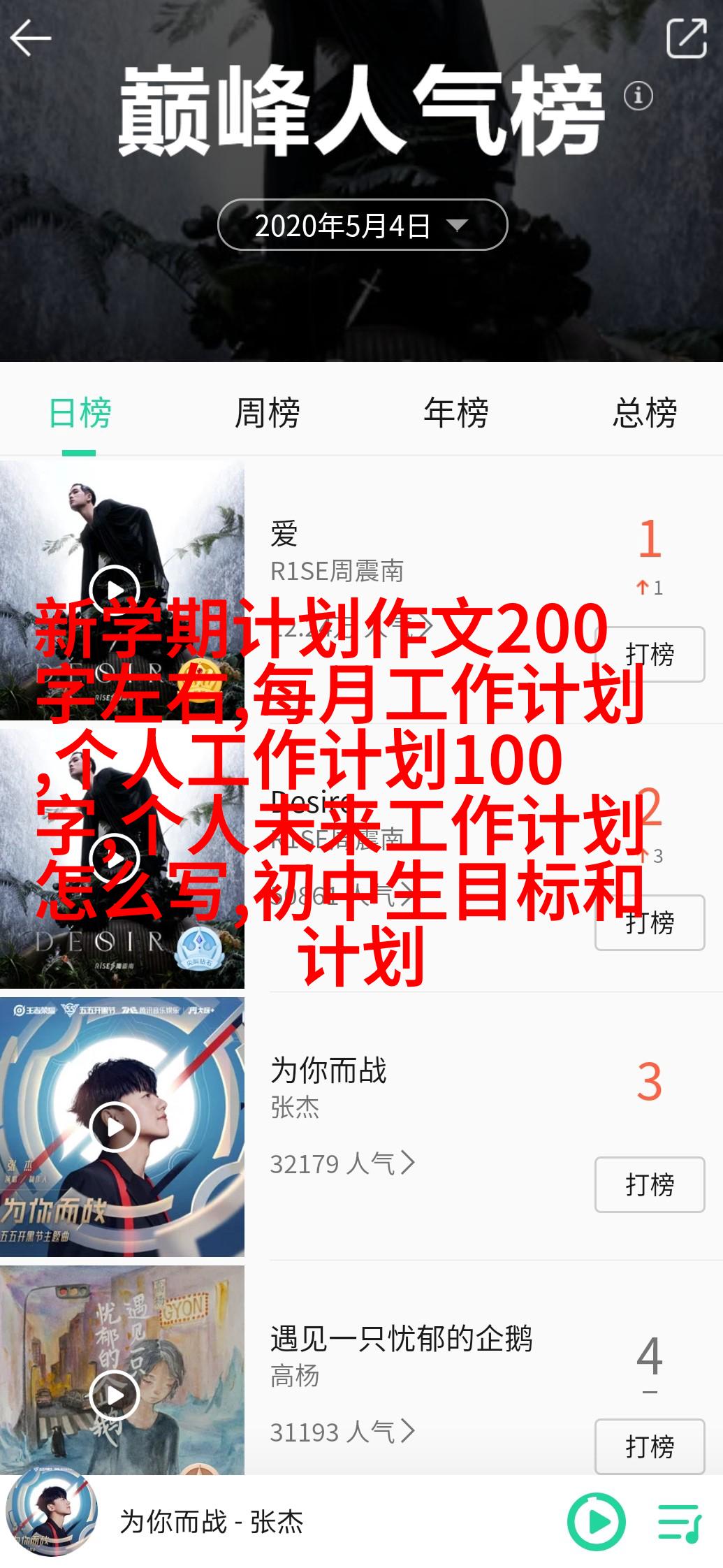Screen dimensions: 723x1568
Task: Open 32179 人气 details for 为你而战
Action: (x=342, y=1163)
